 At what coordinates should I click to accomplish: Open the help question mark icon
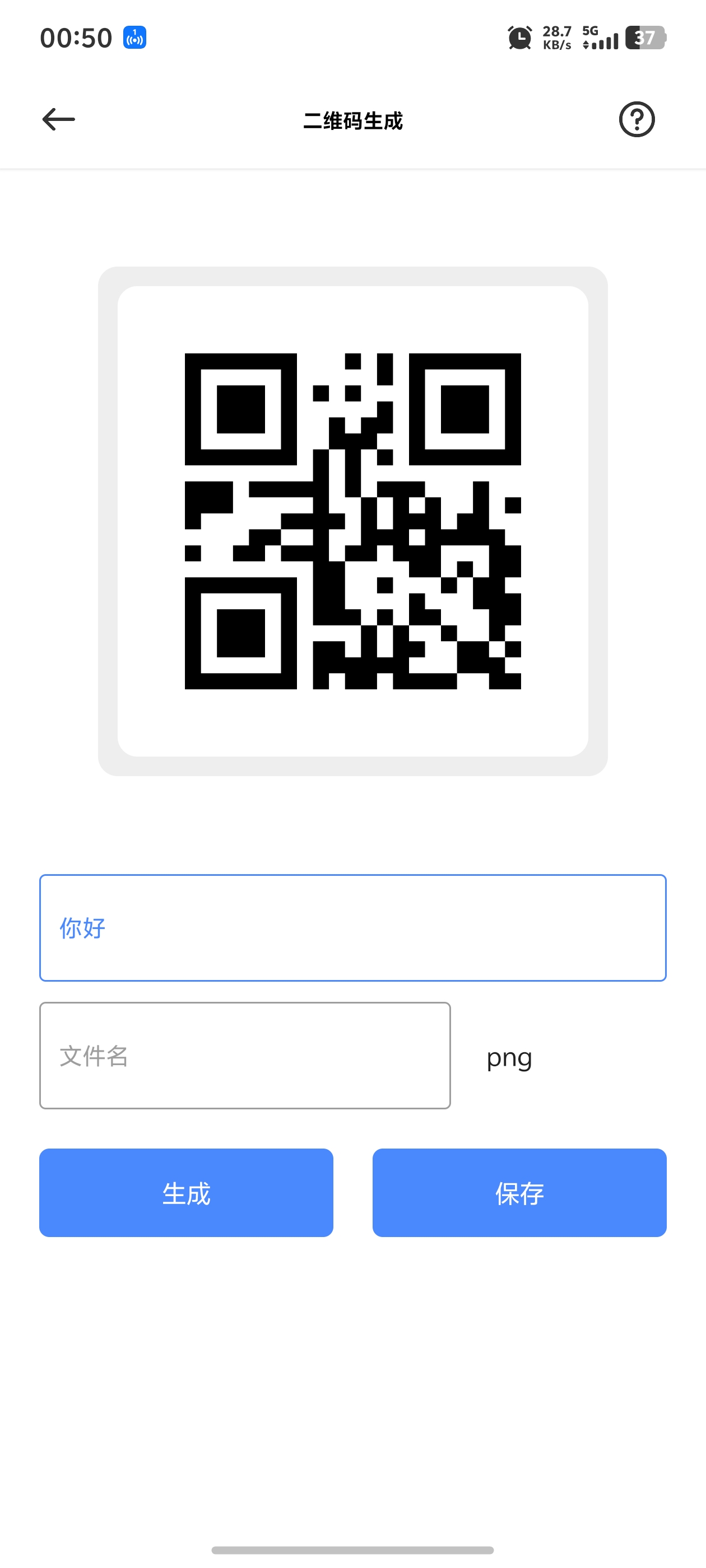point(637,119)
